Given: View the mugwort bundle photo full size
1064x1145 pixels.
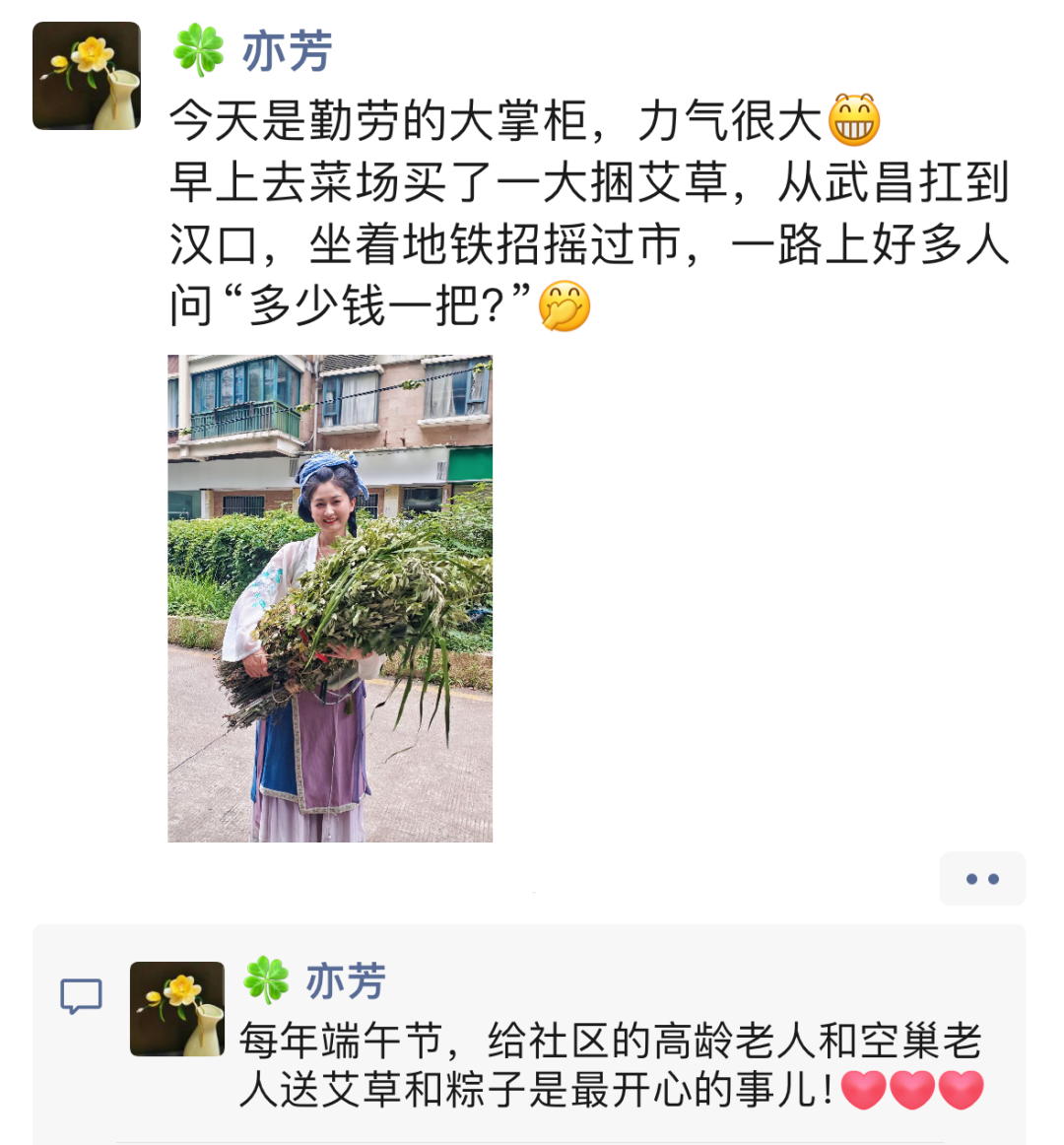Looking at the screenshot, I should point(330,598).
